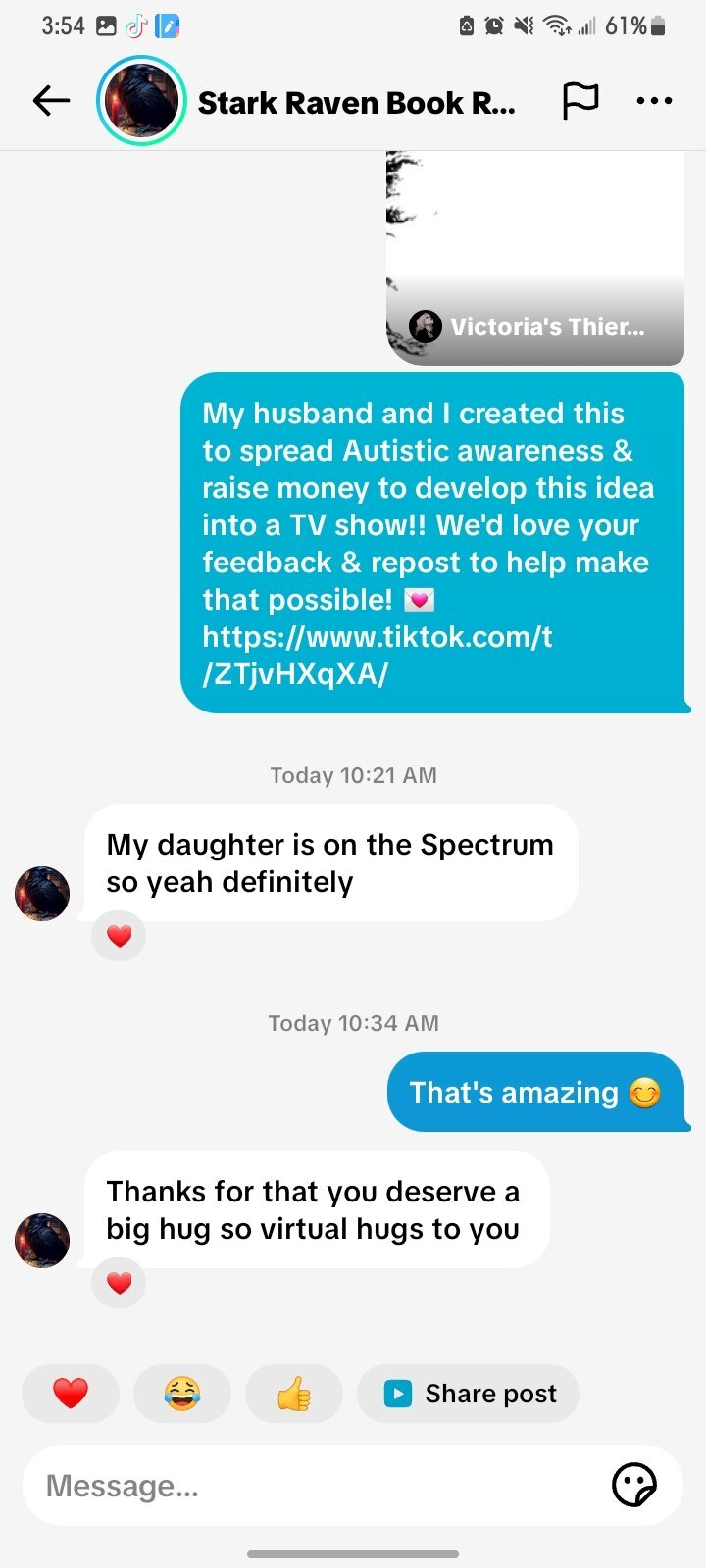Tap the heart reaction under 'on the Spectrum' message
This screenshot has height=1568, width=706.
coord(119,936)
